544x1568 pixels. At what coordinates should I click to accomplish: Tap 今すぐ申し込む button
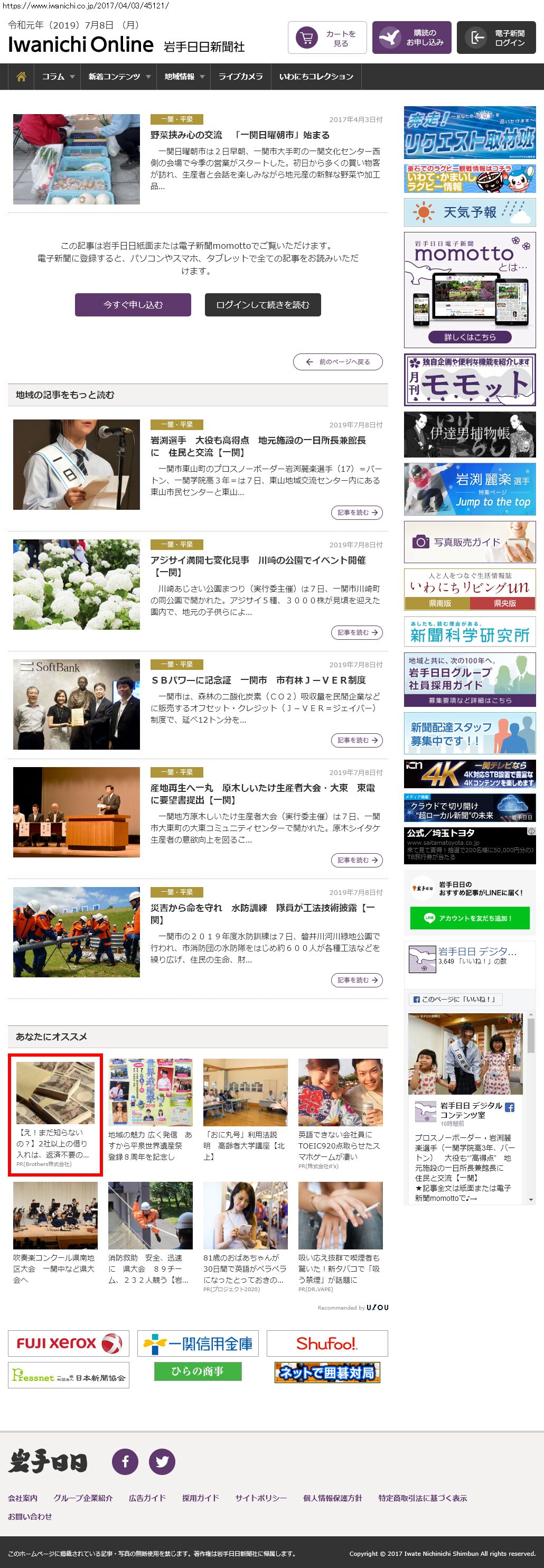133,305
